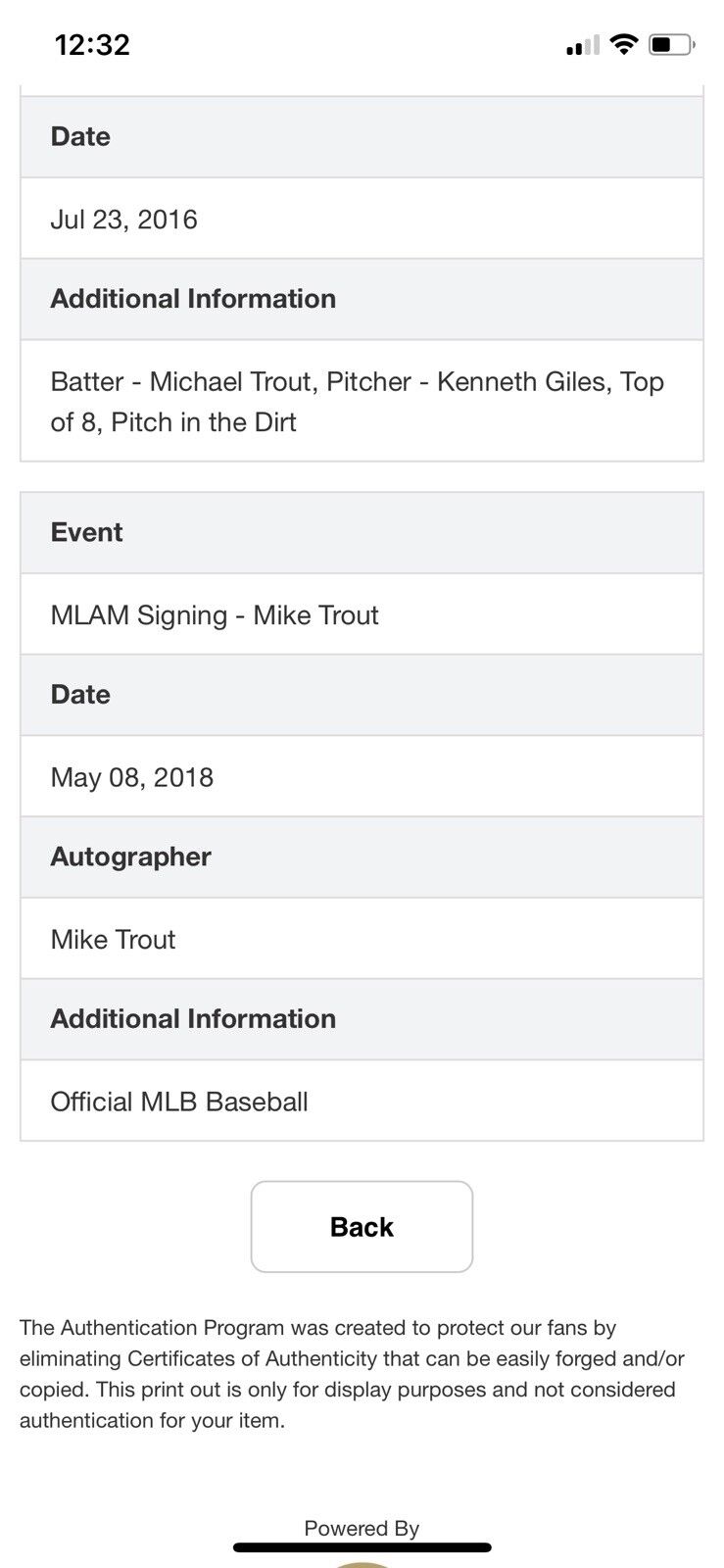The image size is (724, 1568).
Task: Select the Official MLB Baseball entry
Action: pyautogui.click(x=179, y=1101)
